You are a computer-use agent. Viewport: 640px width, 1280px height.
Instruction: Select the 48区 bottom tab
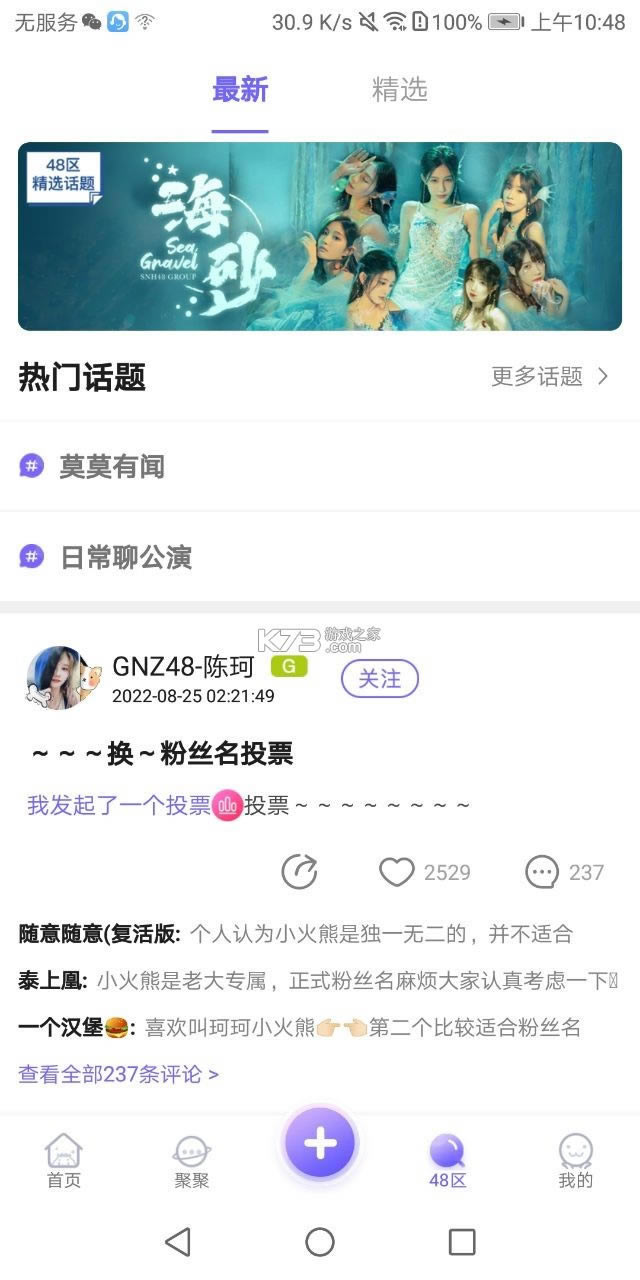click(x=447, y=1162)
